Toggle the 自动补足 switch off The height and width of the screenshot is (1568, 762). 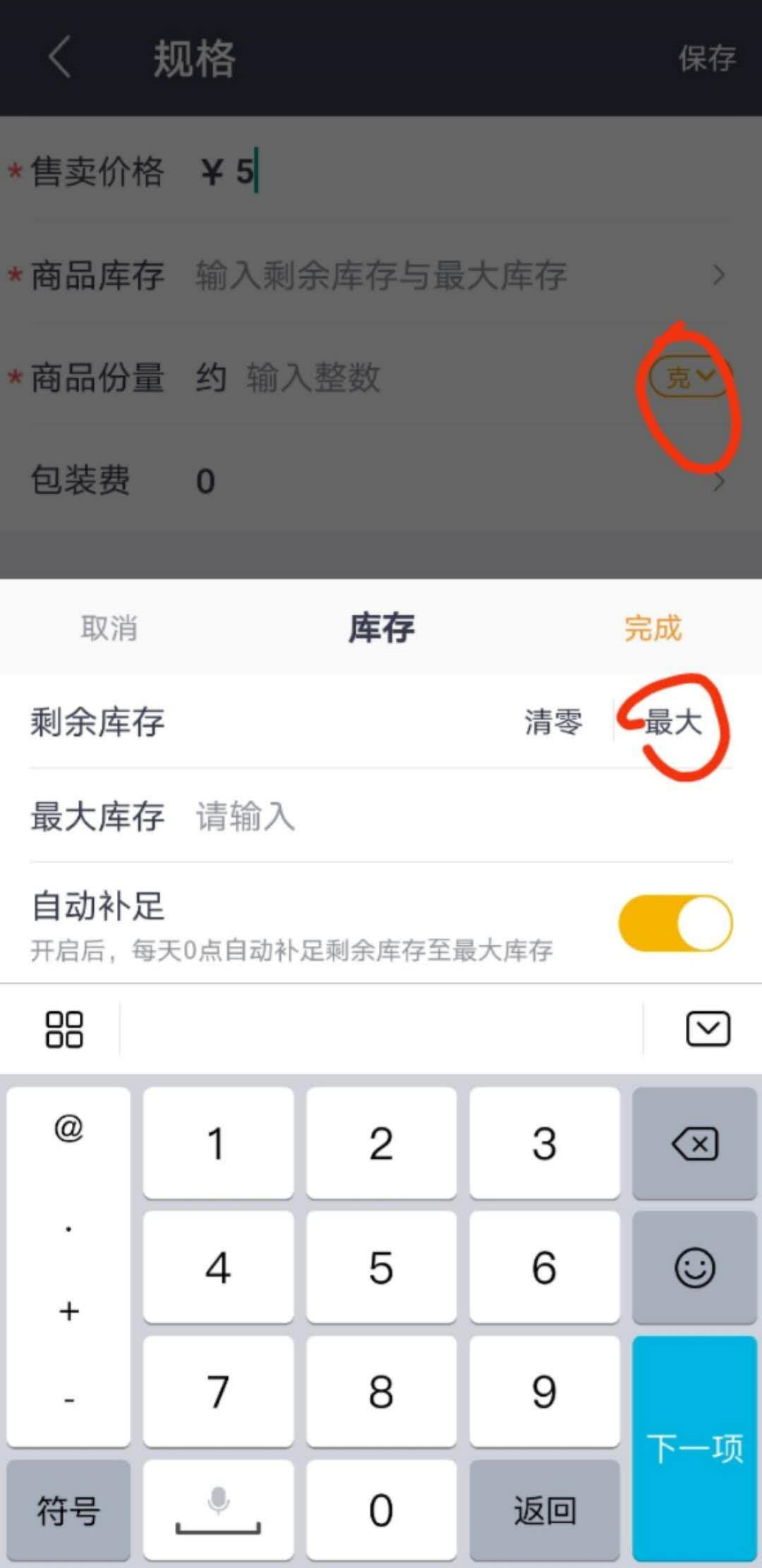click(x=675, y=923)
